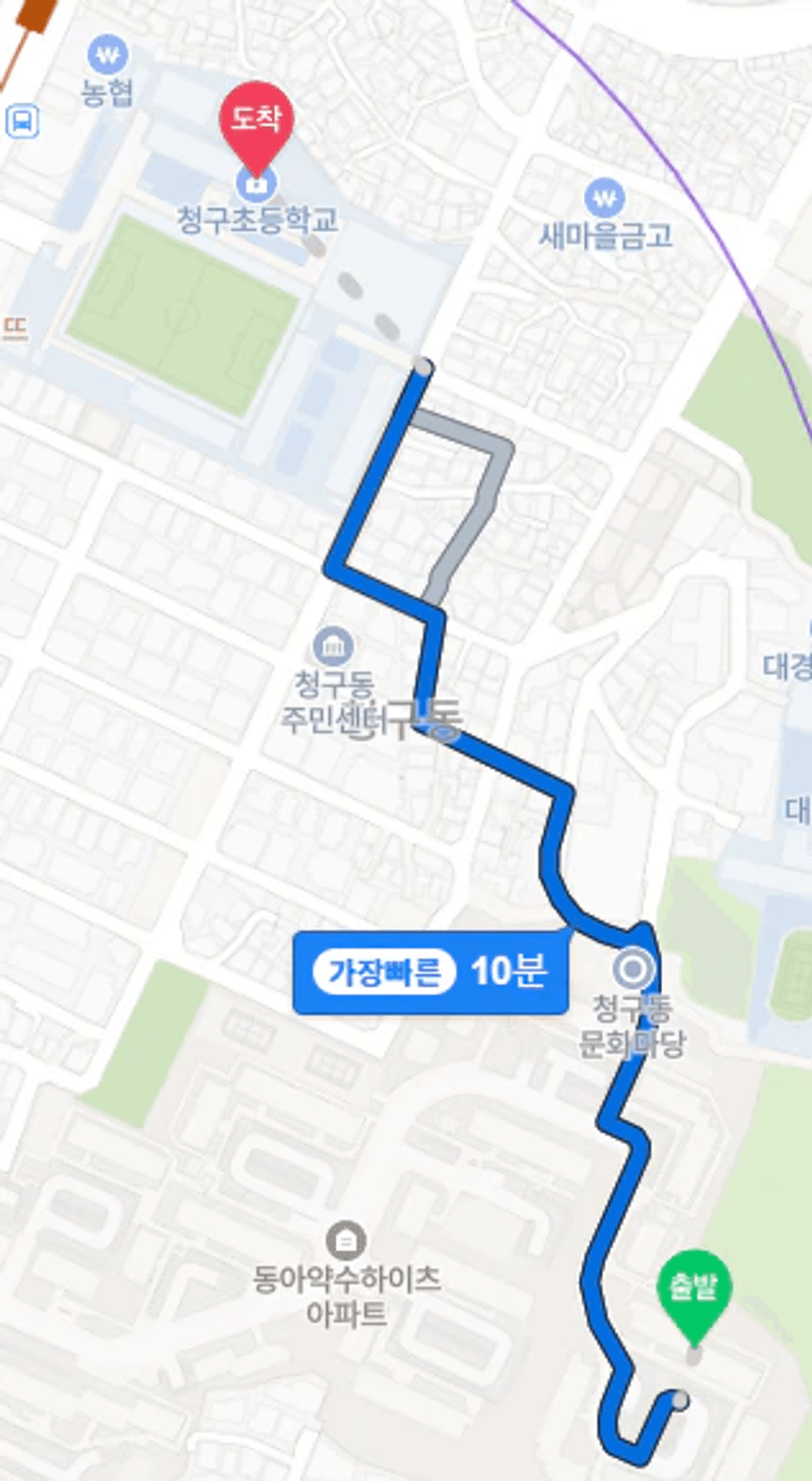Screen dimensions: 812x1481
Task: Select the 가장빠른 10분 route label
Action: point(431,972)
